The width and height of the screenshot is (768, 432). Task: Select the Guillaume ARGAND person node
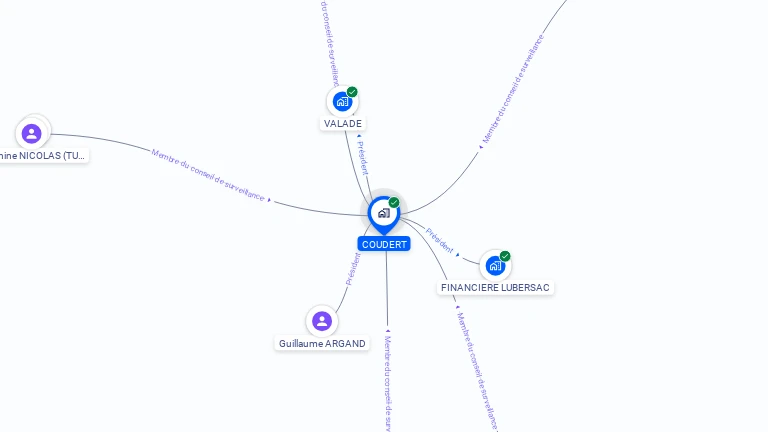pos(321,321)
